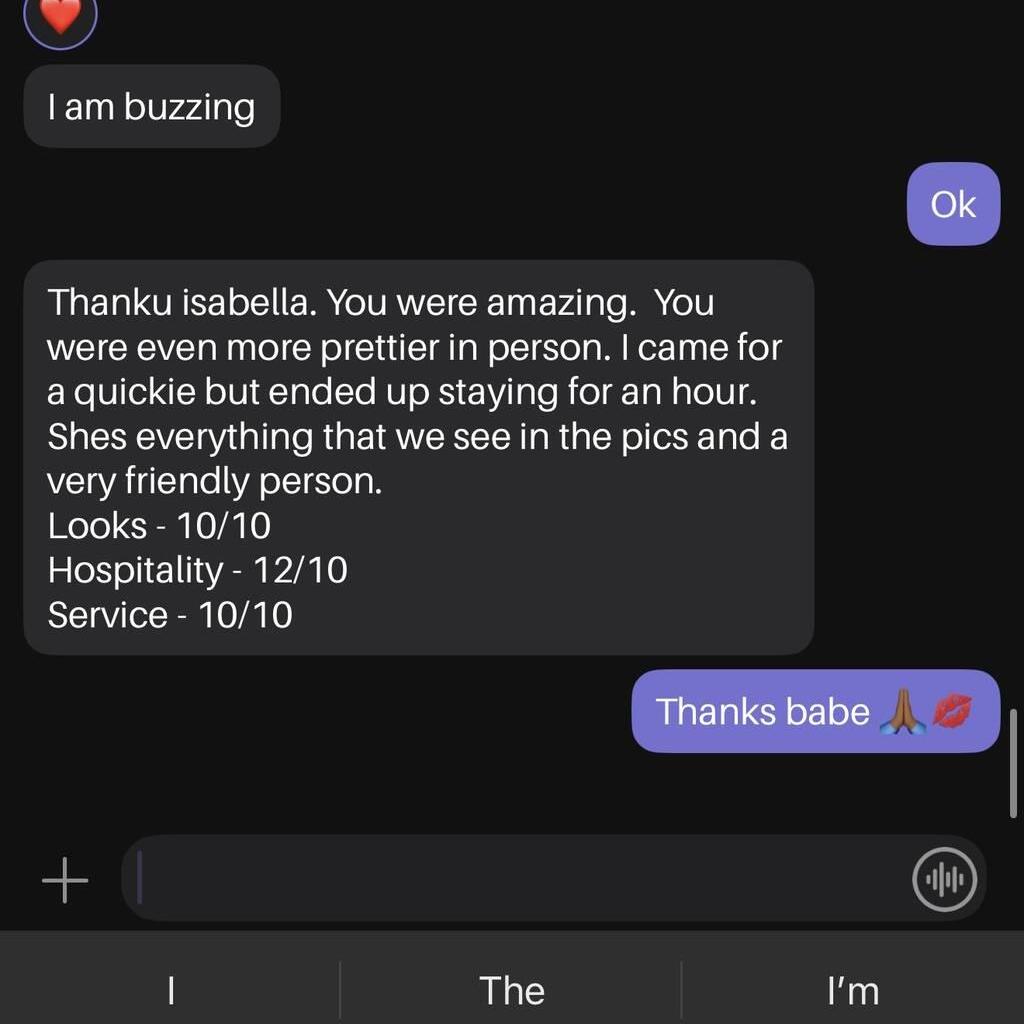This screenshot has width=1024, height=1024.
Task: Tap the plus attachment icon
Action: pos(65,880)
